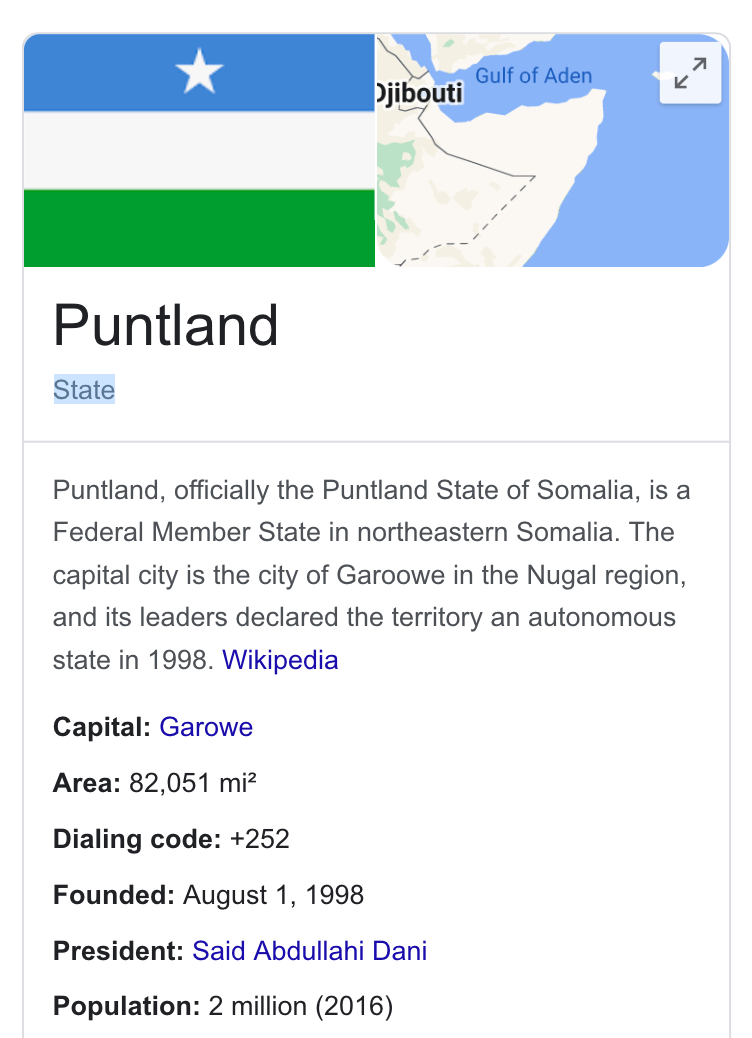The height and width of the screenshot is (1038, 752).
Task: Open the Wikipedia link
Action: (x=280, y=660)
